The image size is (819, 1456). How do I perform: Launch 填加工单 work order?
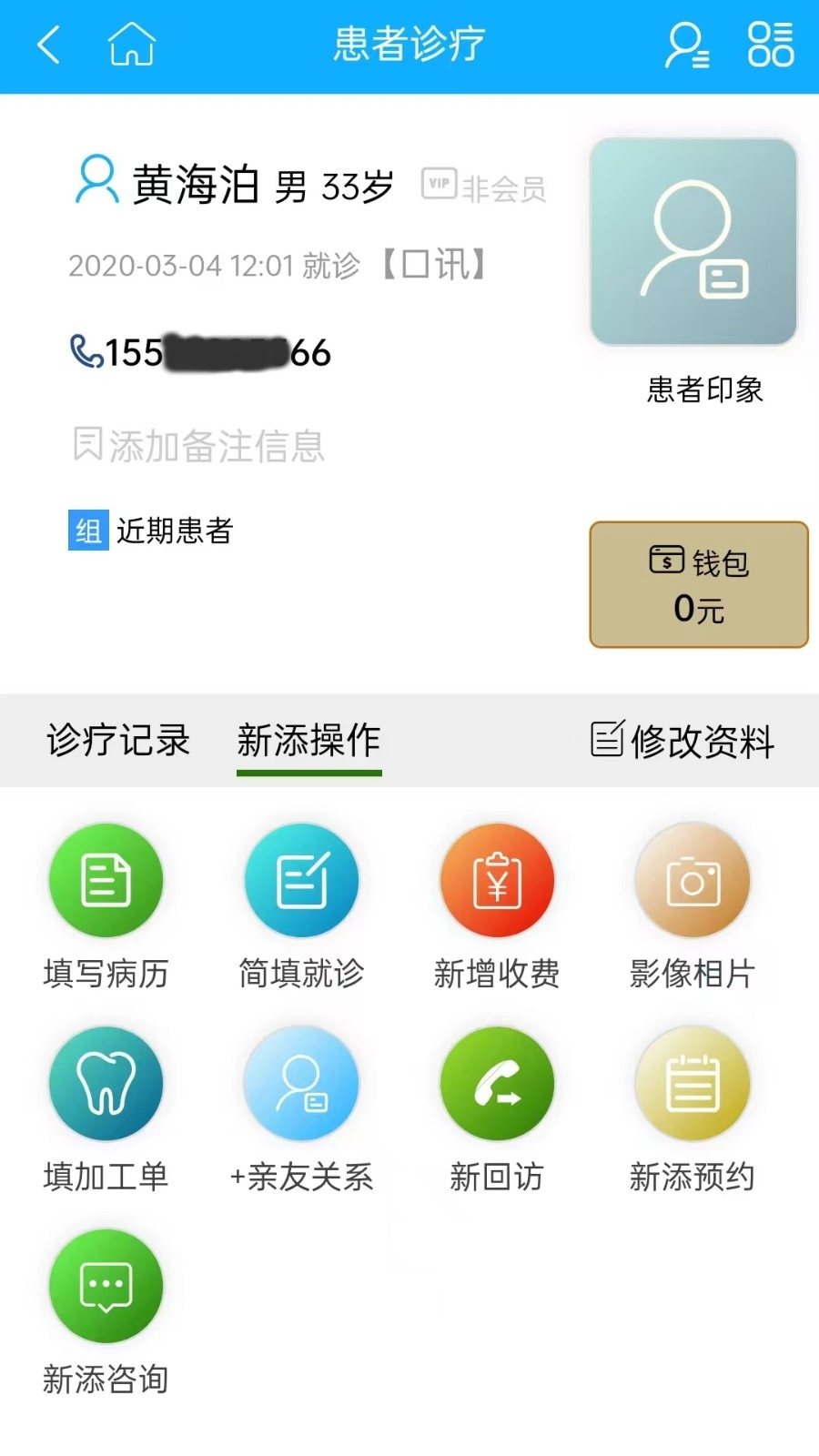pyautogui.click(x=106, y=1084)
